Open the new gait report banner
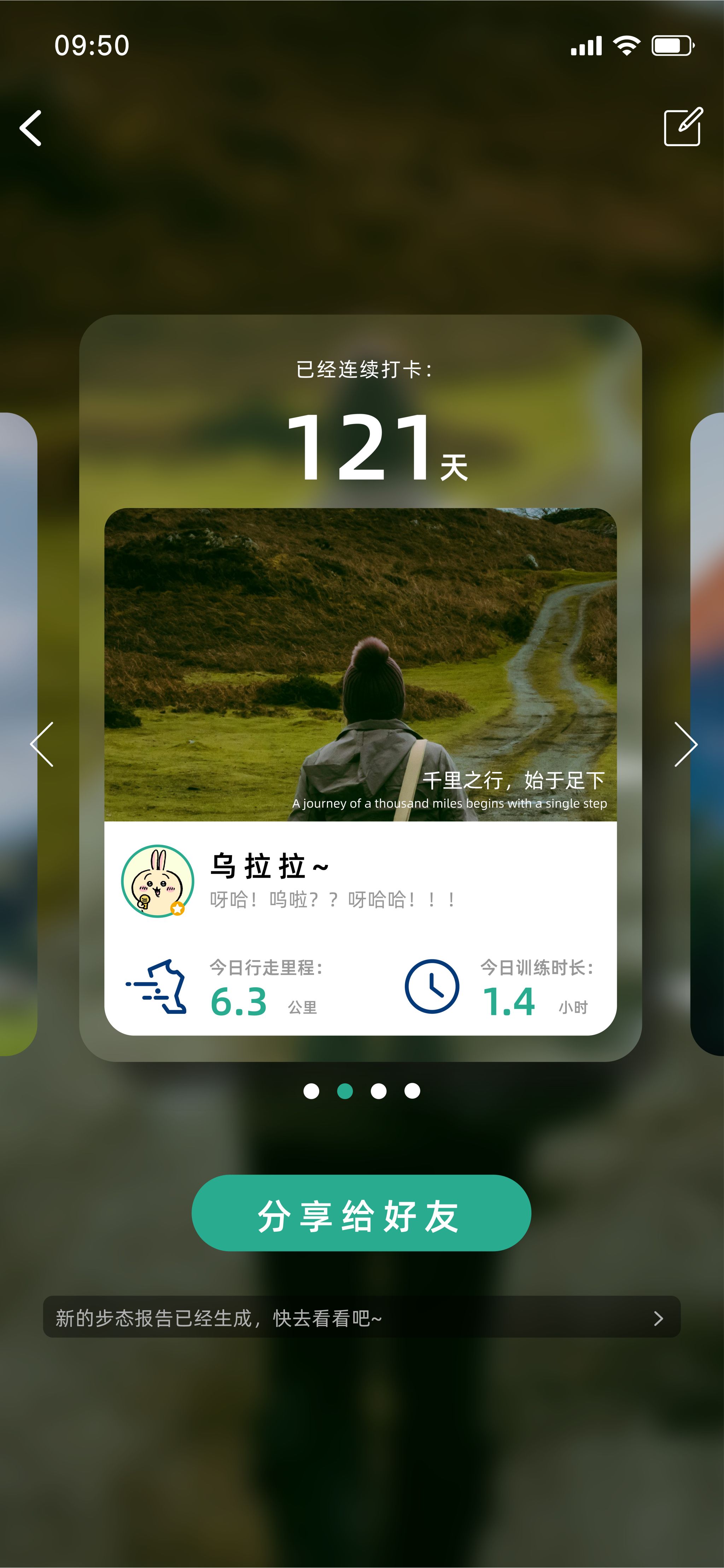The image size is (724, 1568). [361, 1317]
